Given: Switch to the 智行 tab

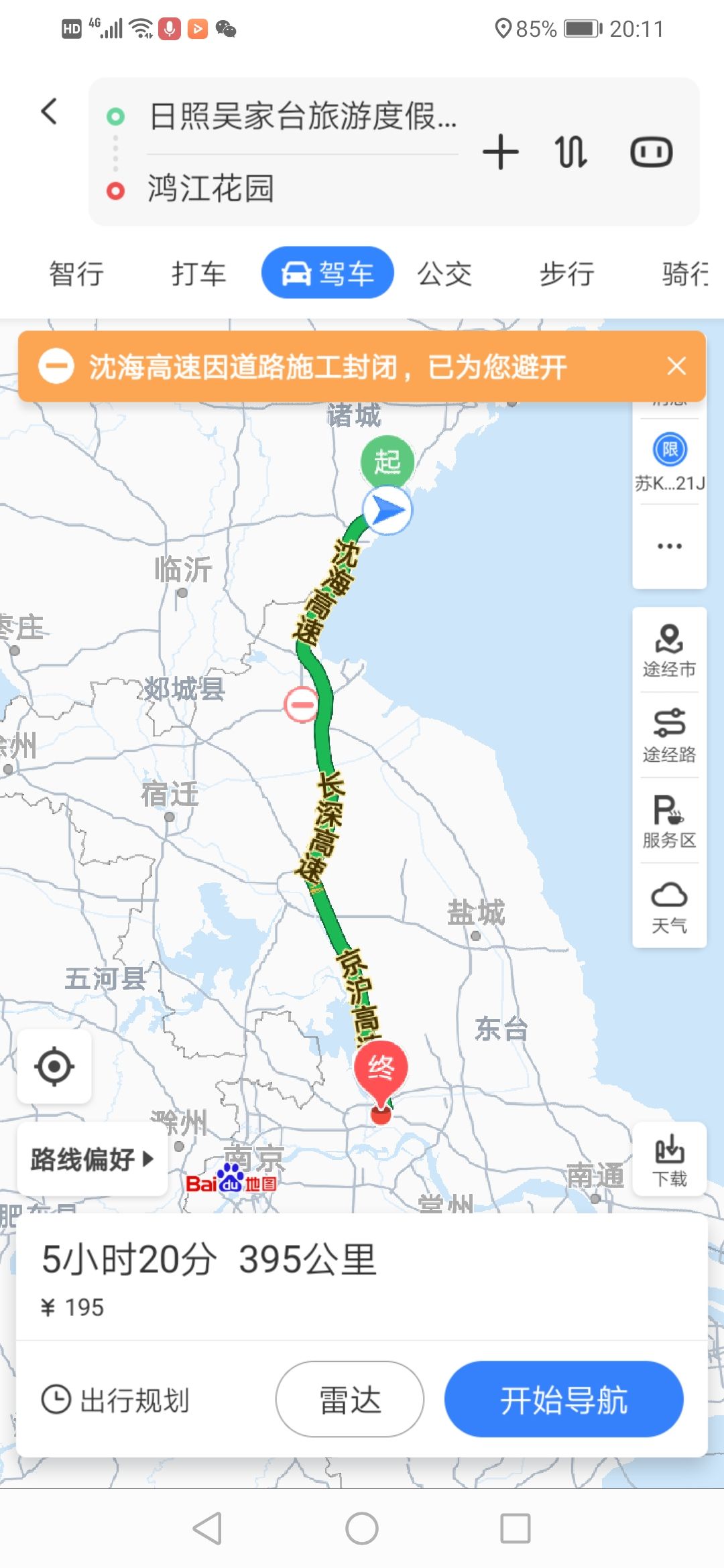Looking at the screenshot, I should click(x=76, y=274).
